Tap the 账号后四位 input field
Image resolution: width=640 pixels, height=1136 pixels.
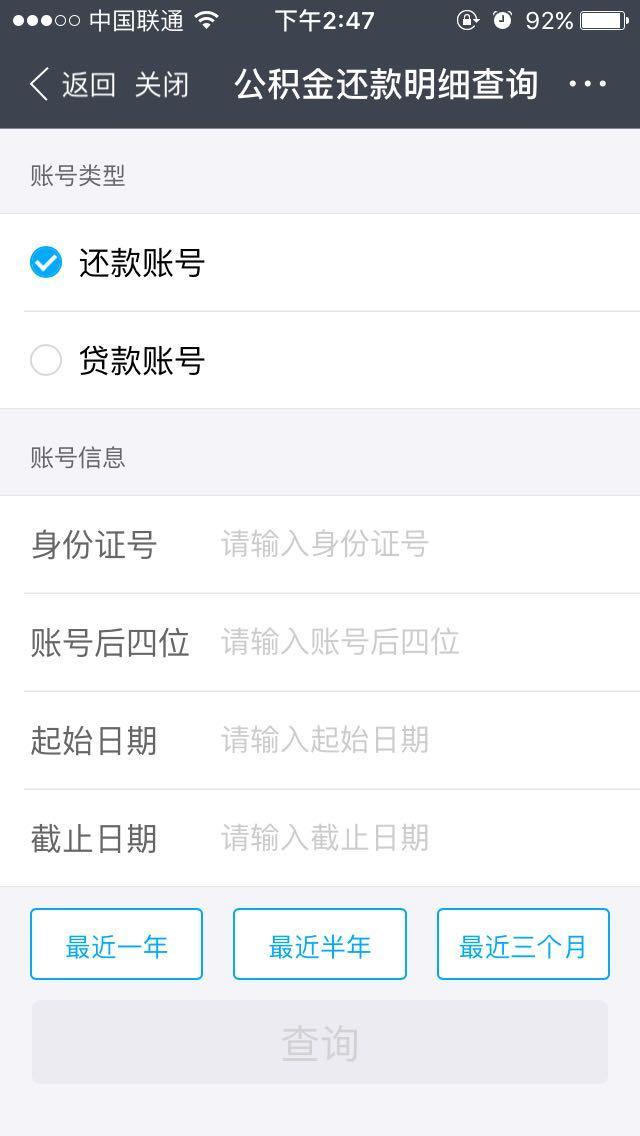[420, 642]
